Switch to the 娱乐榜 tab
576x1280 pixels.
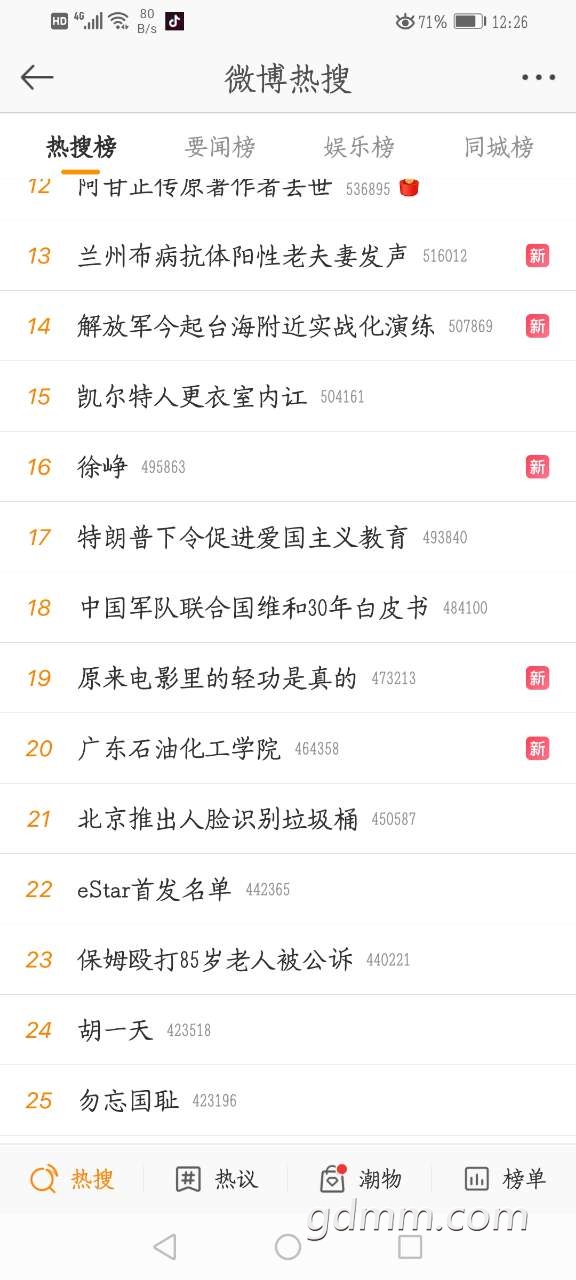click(x=359, y=147)
